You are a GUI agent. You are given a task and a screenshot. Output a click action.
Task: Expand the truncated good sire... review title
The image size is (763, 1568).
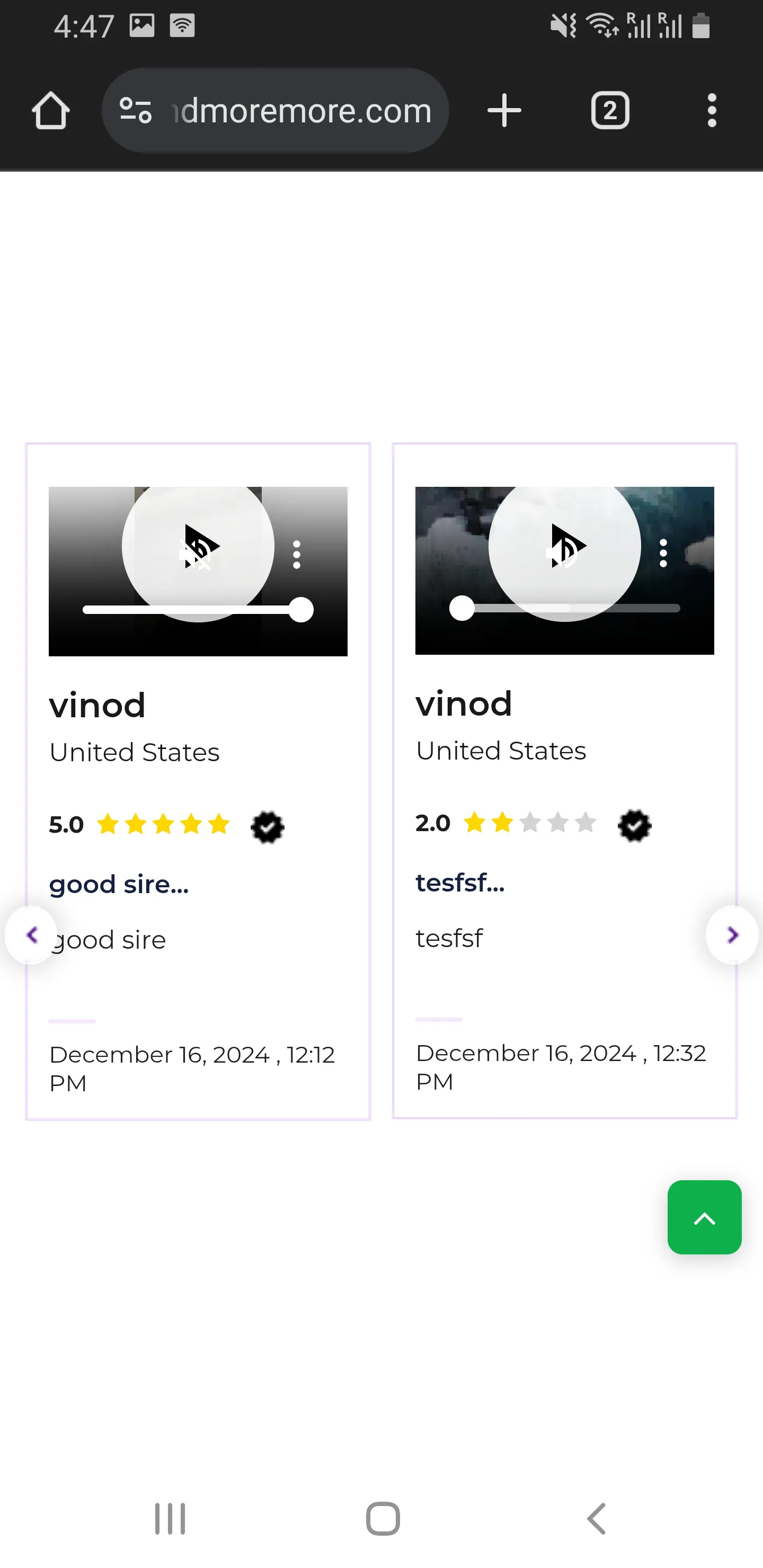tap(119, 885)
